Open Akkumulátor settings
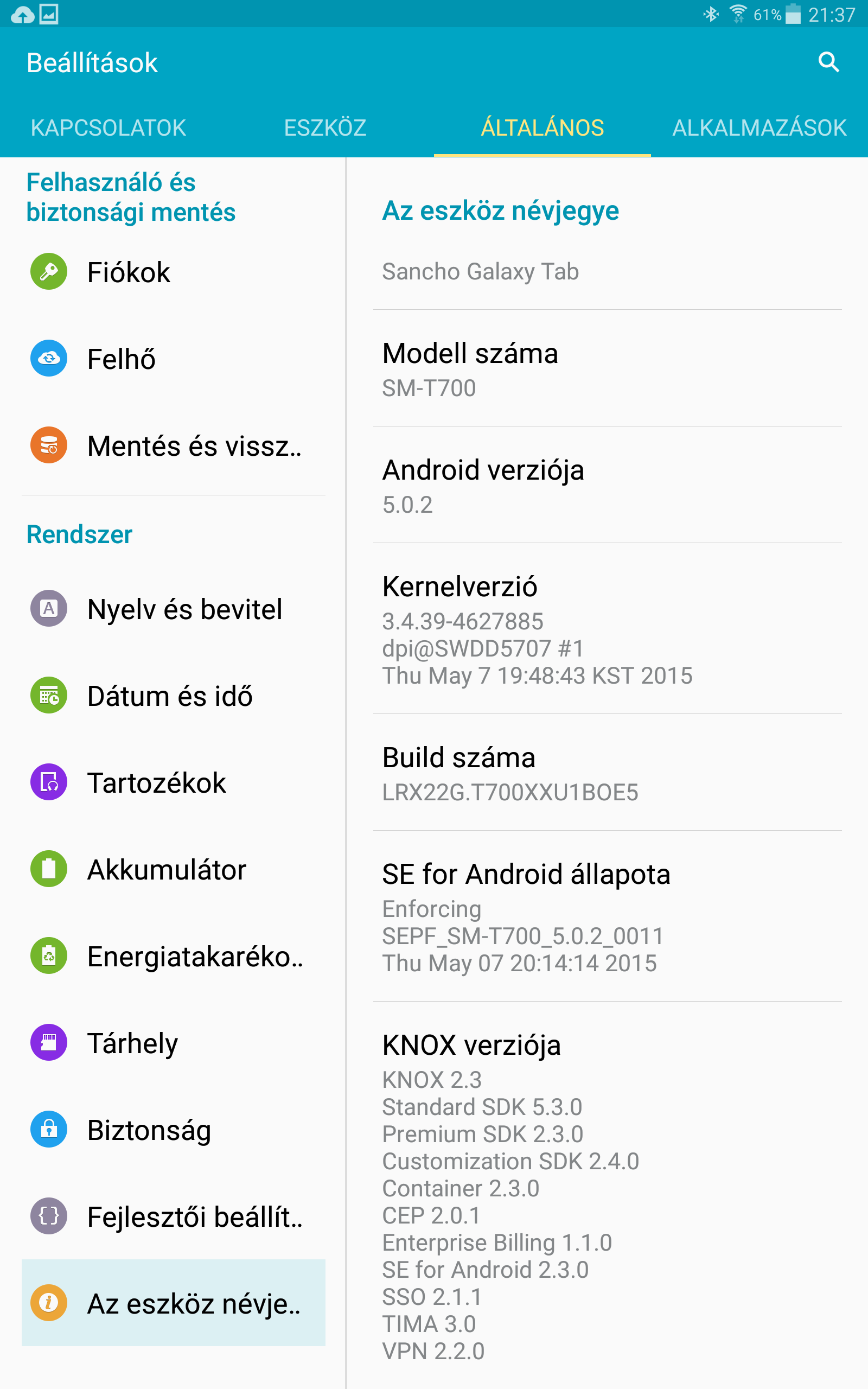Screen dimensions: 868x1389 [x=174, y=869]
